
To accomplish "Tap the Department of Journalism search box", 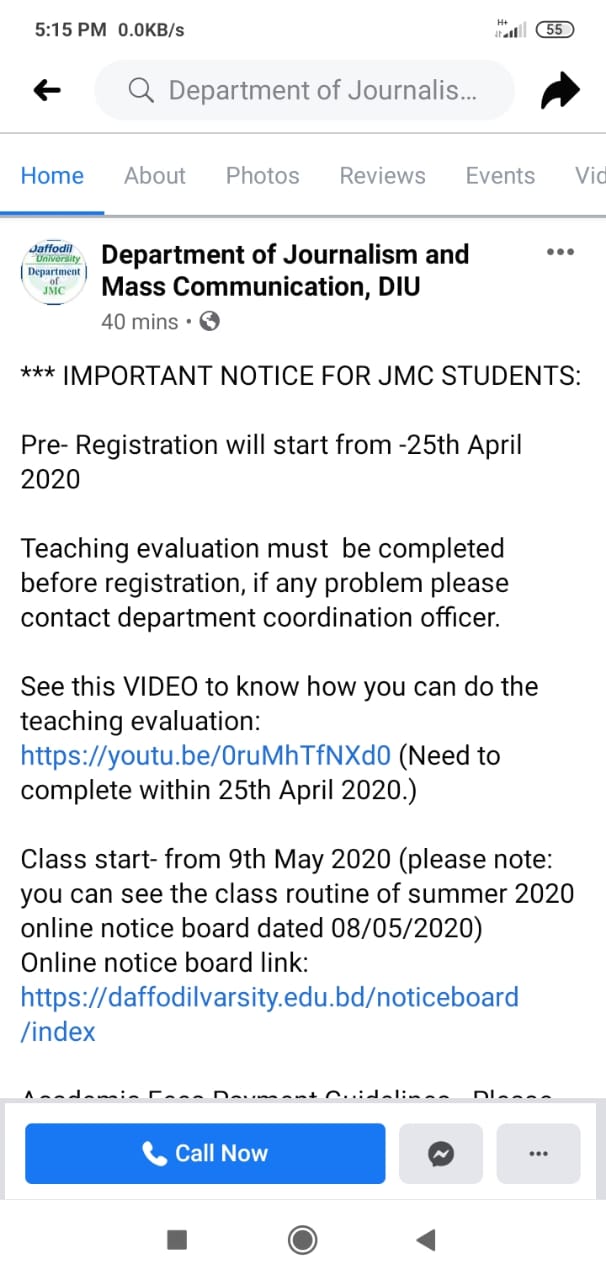I will [305, 91].
